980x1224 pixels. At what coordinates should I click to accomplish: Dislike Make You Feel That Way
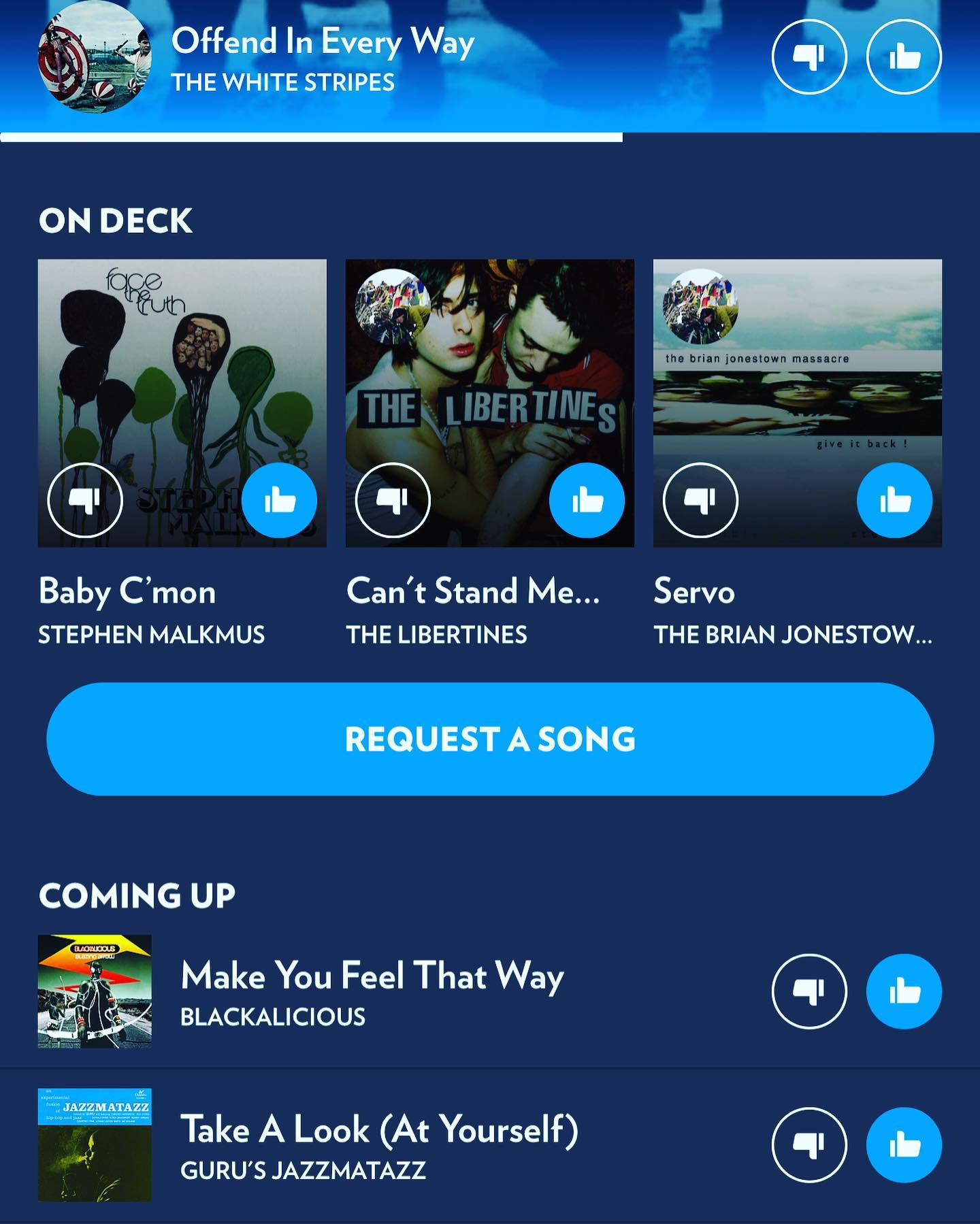pyautogui.click(x=809, y=991)
